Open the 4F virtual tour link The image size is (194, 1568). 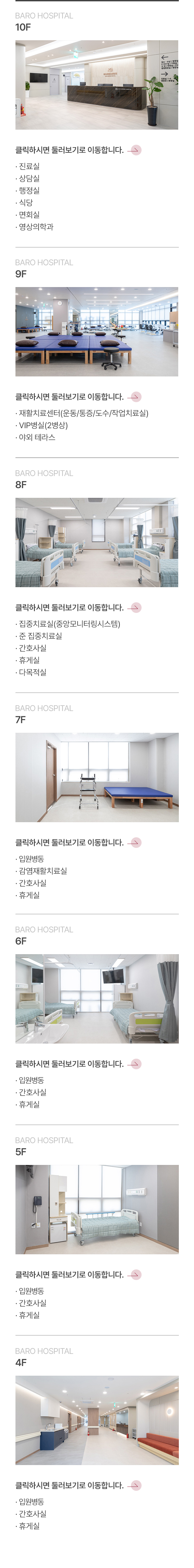[78, 1485]
